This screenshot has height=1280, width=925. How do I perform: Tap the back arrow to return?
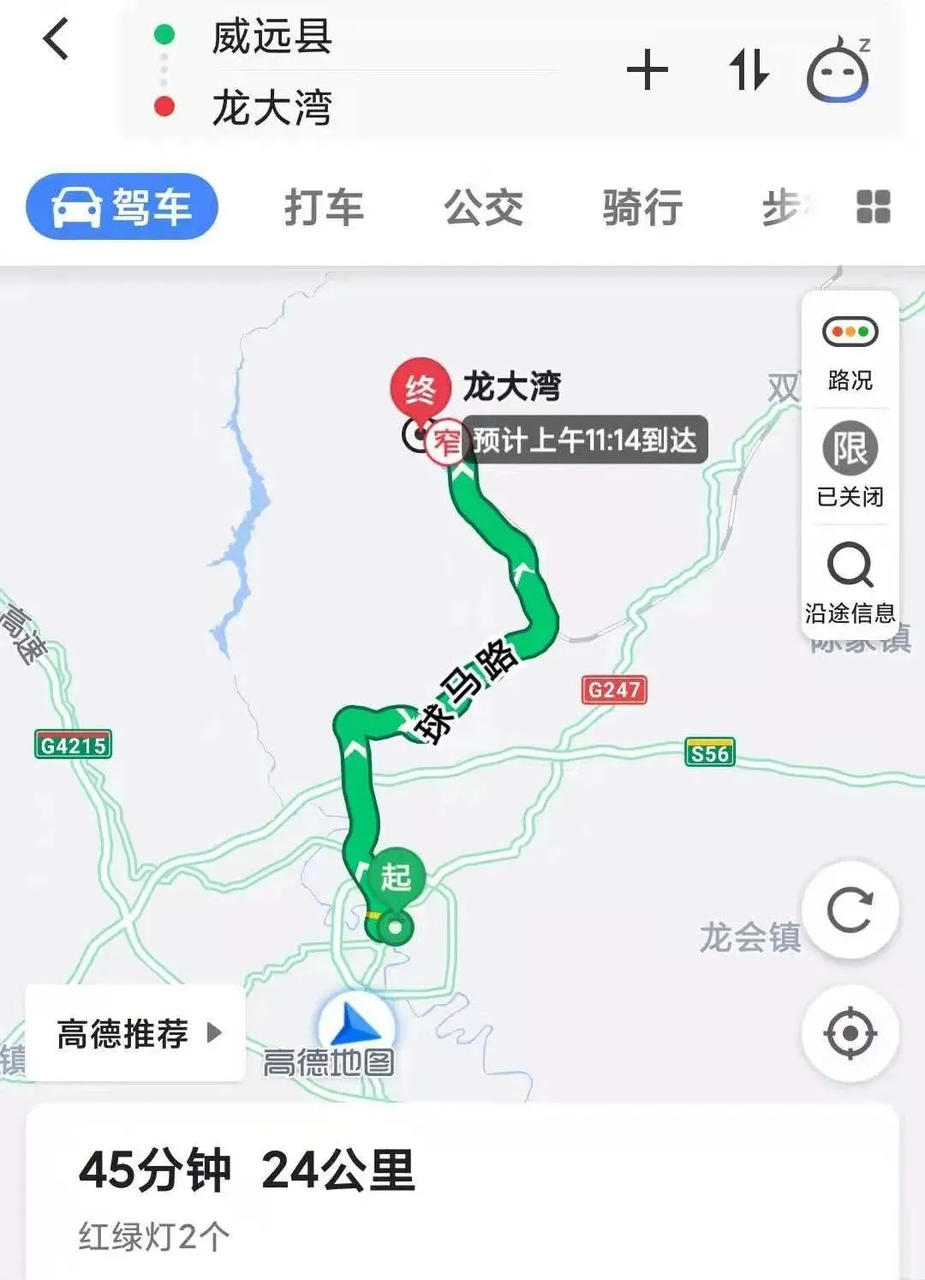55,40
